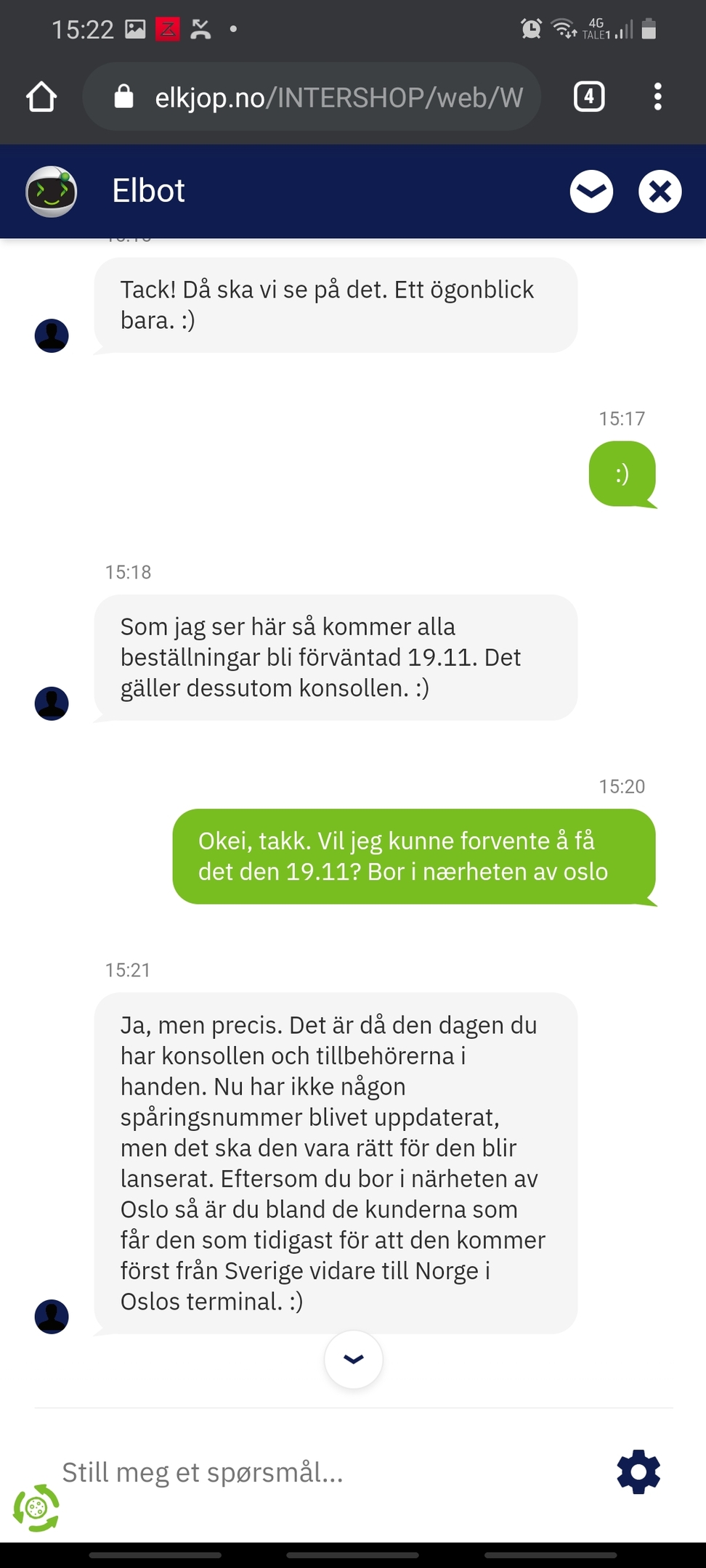The image size is (706, 1568).
Task: Open the browser tab switcher
Action: 589,97
